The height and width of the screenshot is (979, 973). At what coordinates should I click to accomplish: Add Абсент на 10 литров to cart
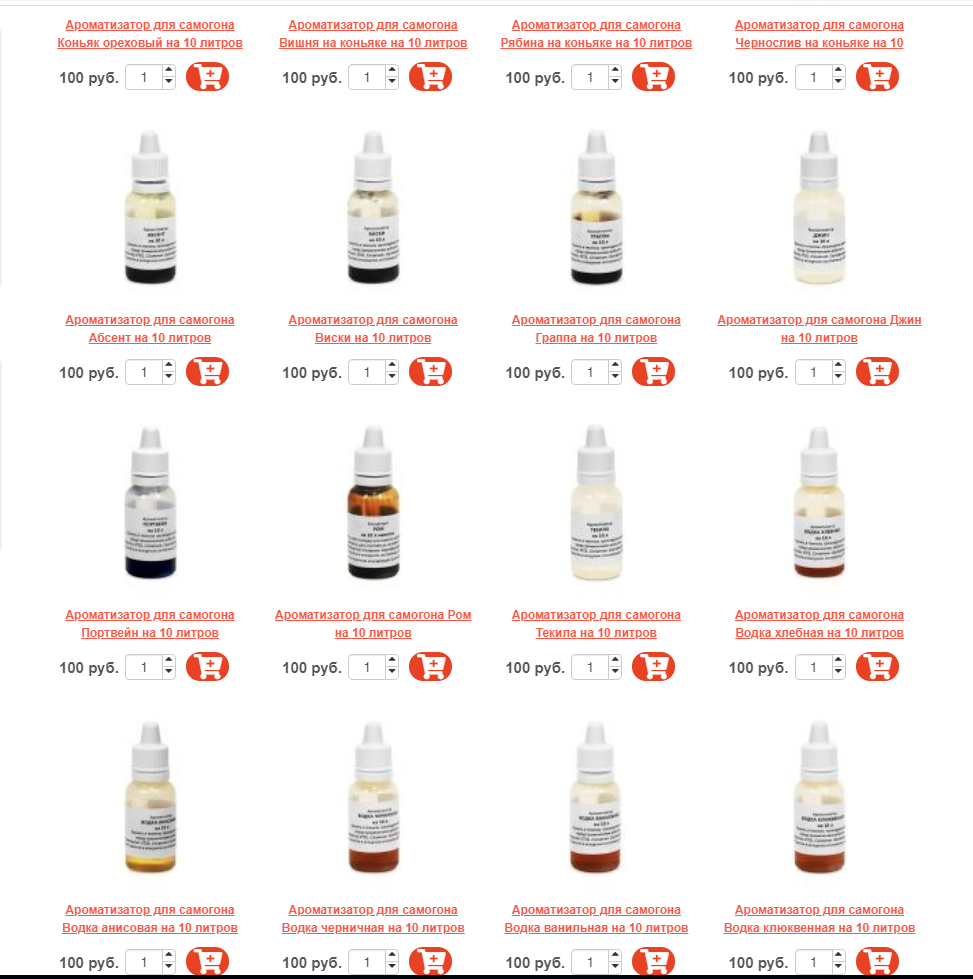click(x=207, y=372)
